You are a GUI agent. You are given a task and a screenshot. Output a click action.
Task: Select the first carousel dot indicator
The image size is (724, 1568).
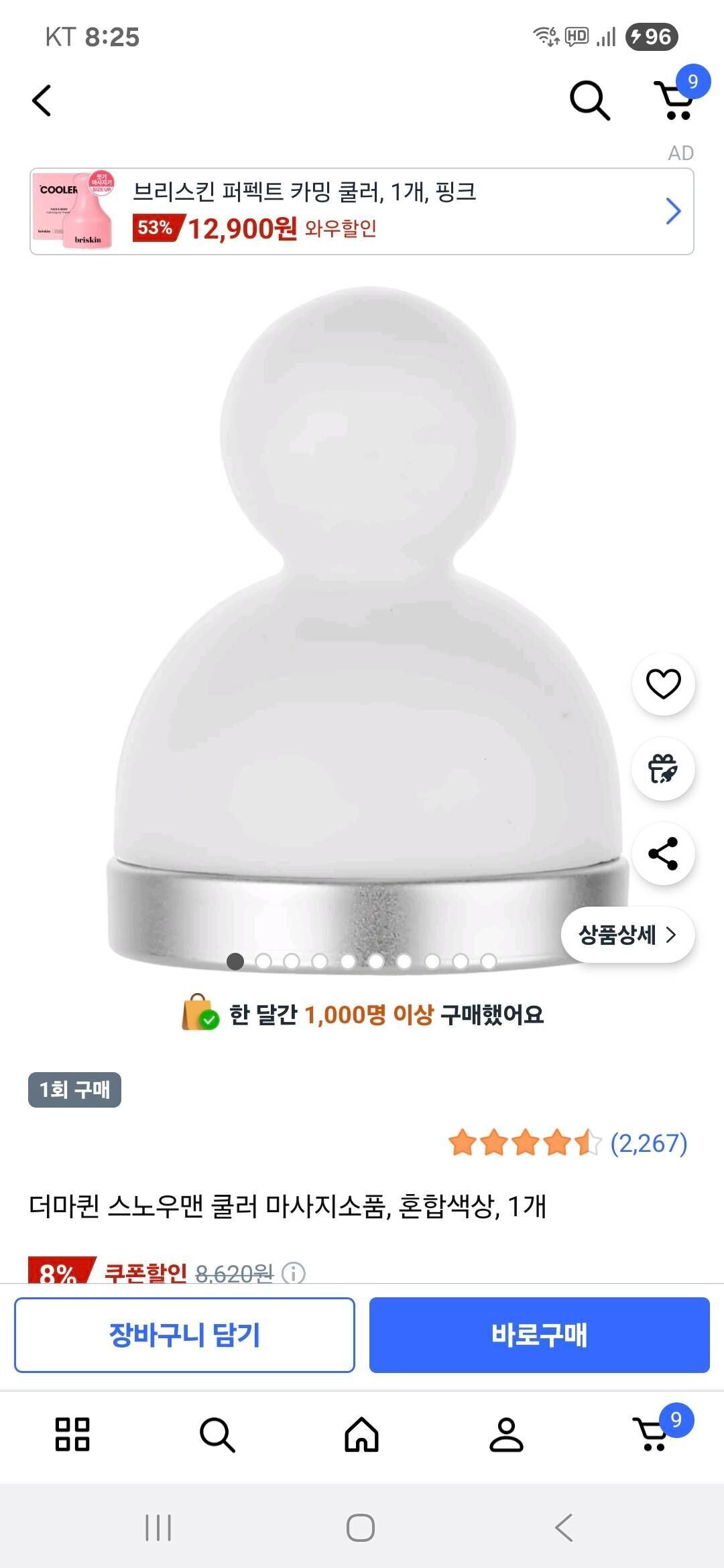[x=236, y=961]
